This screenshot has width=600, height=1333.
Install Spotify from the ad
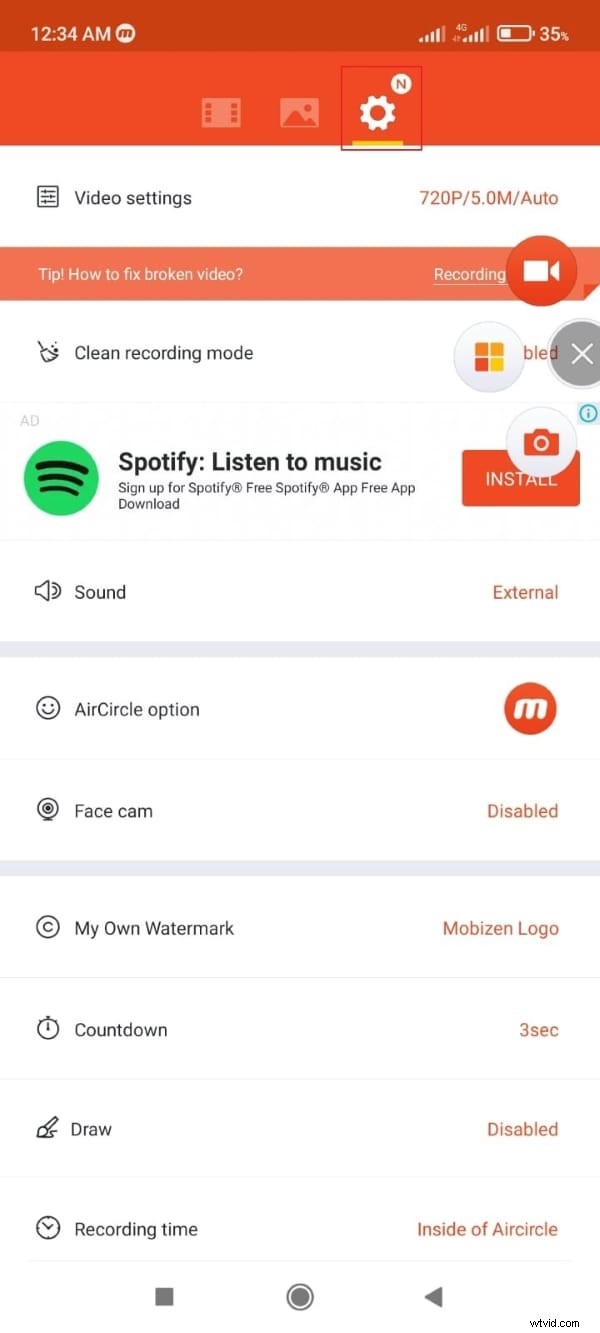(x=520, y=478)
